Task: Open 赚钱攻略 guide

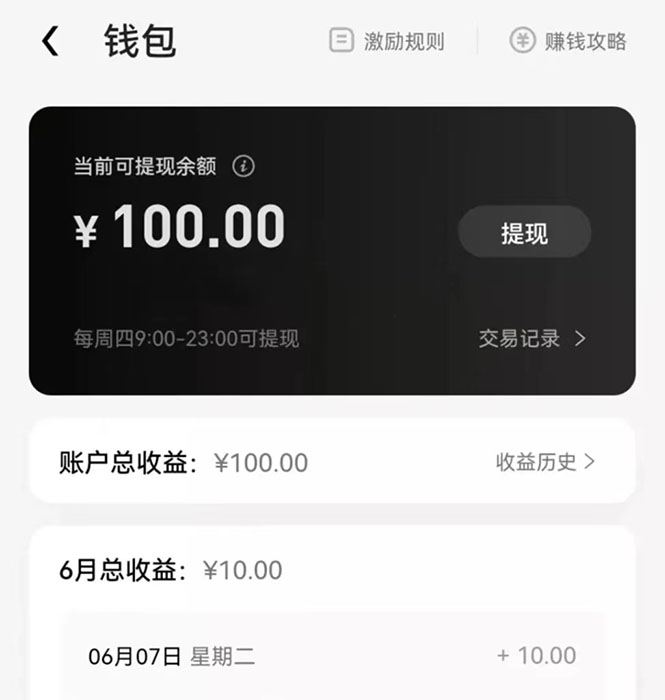Action: tap(568, 41)
